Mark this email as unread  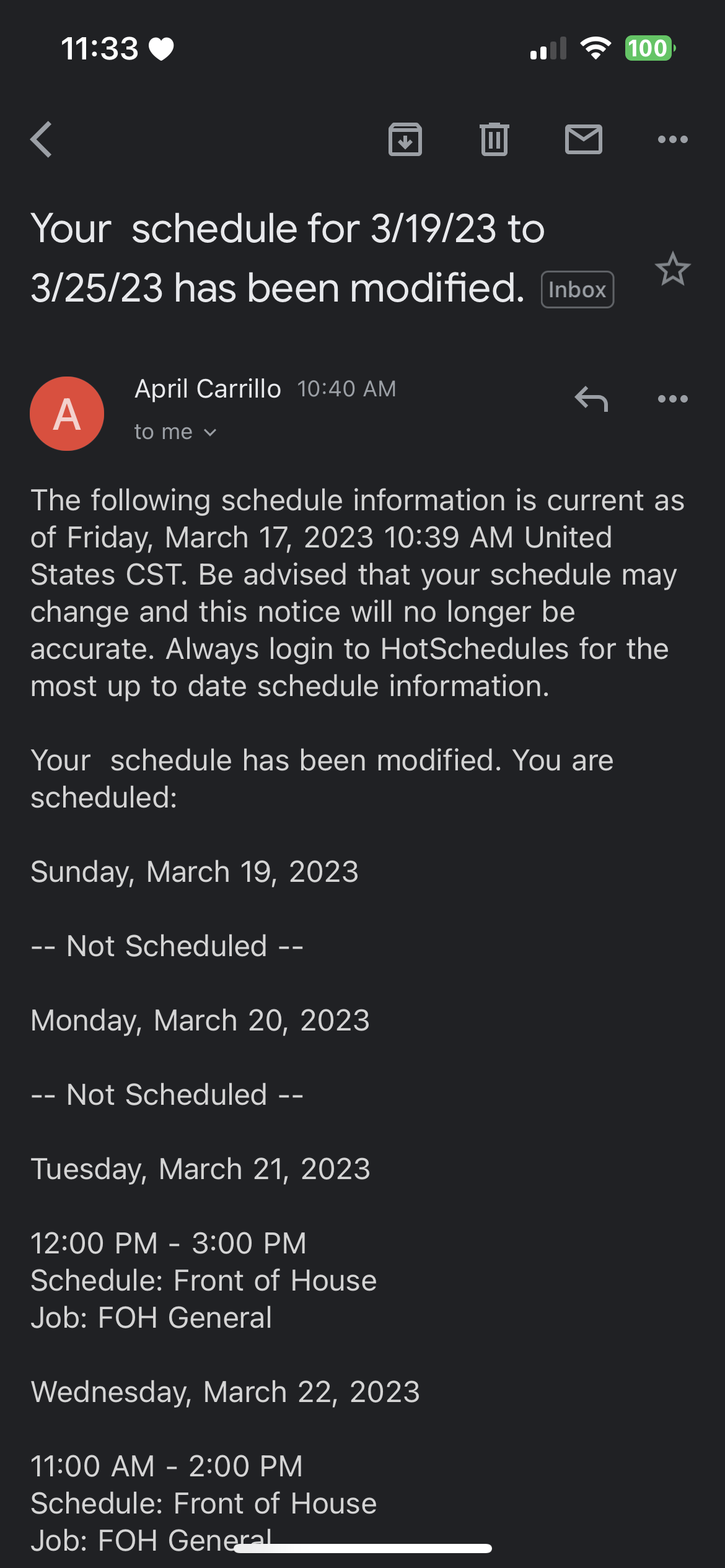pyautogui.click(x=583, y=139)
